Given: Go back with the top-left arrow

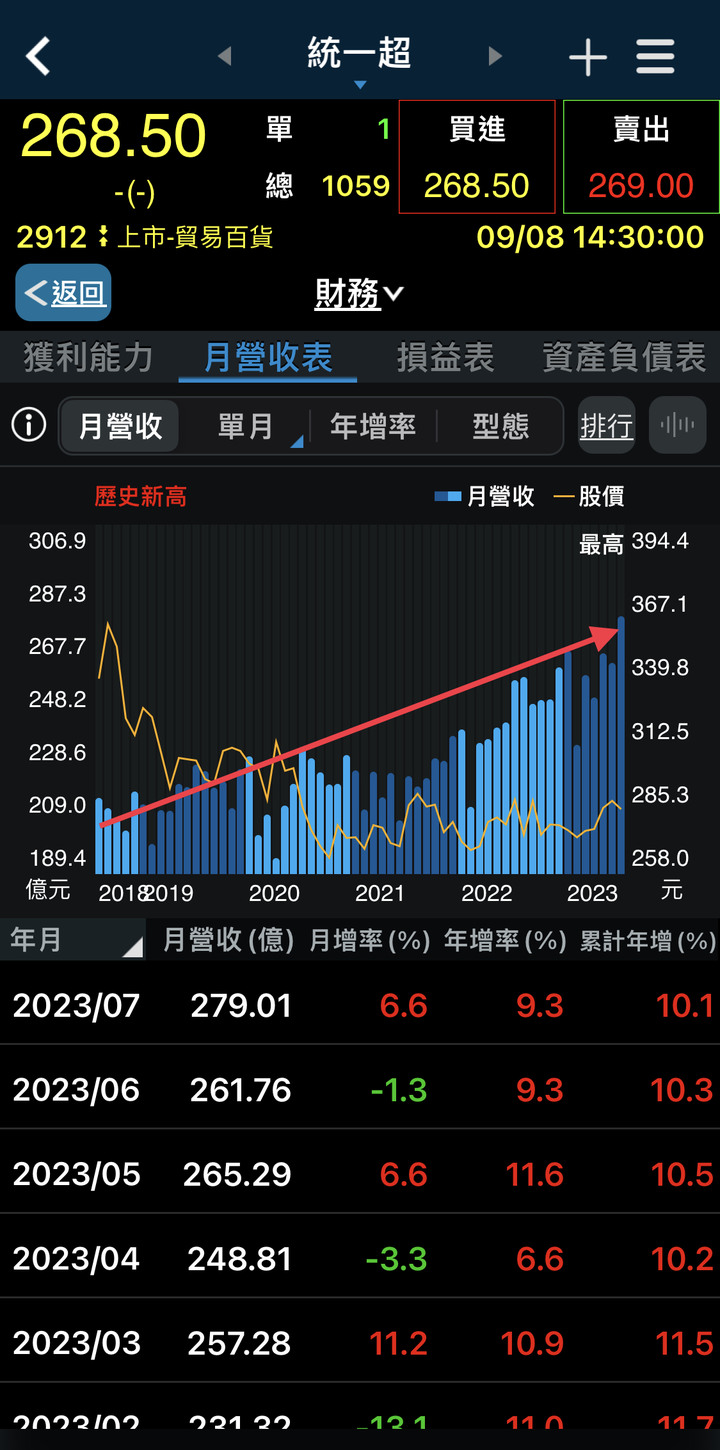Looking at the screenshot, I should (x=38, y=56).
